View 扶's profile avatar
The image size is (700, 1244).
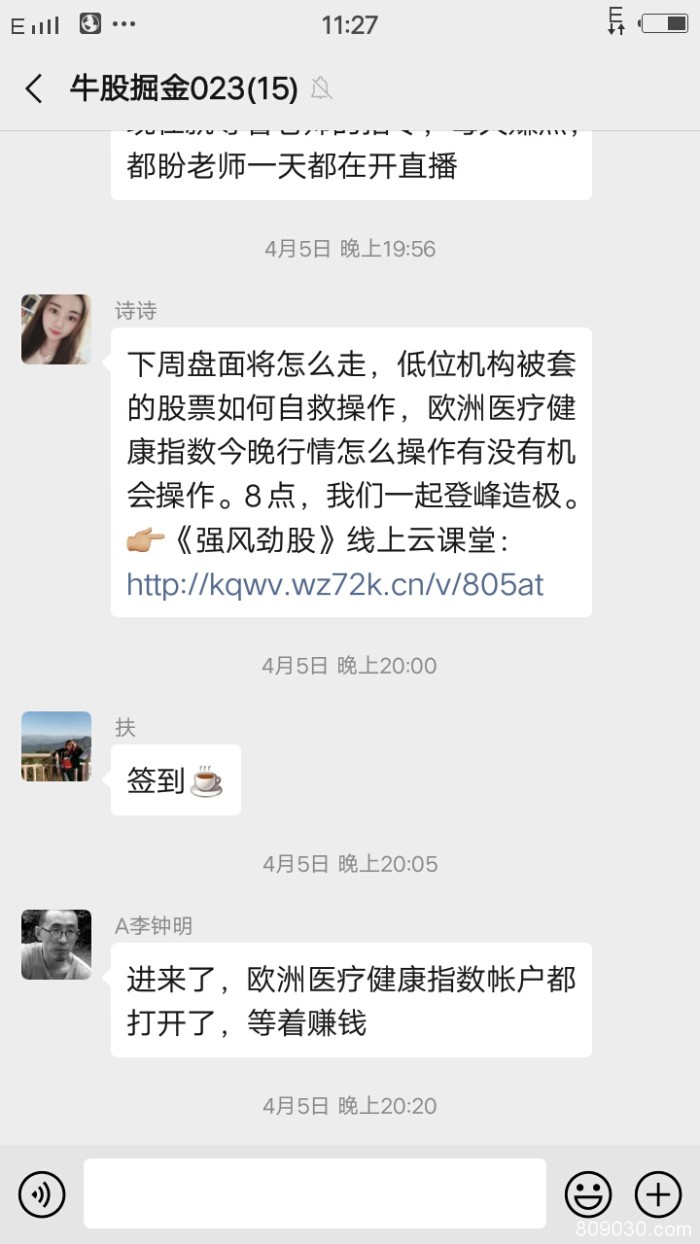coord(56,746)
